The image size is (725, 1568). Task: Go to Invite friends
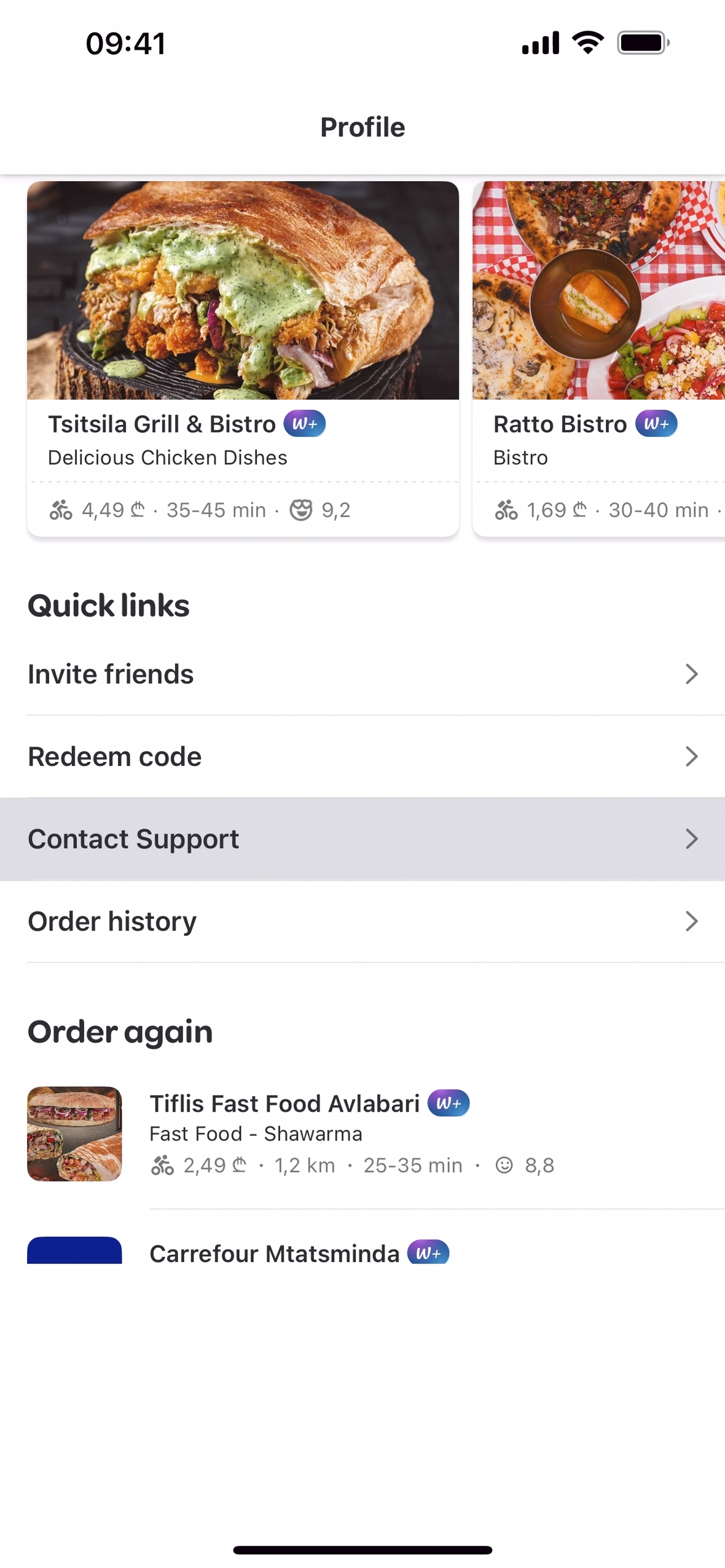pyautogui.click(x=362, y=674)
